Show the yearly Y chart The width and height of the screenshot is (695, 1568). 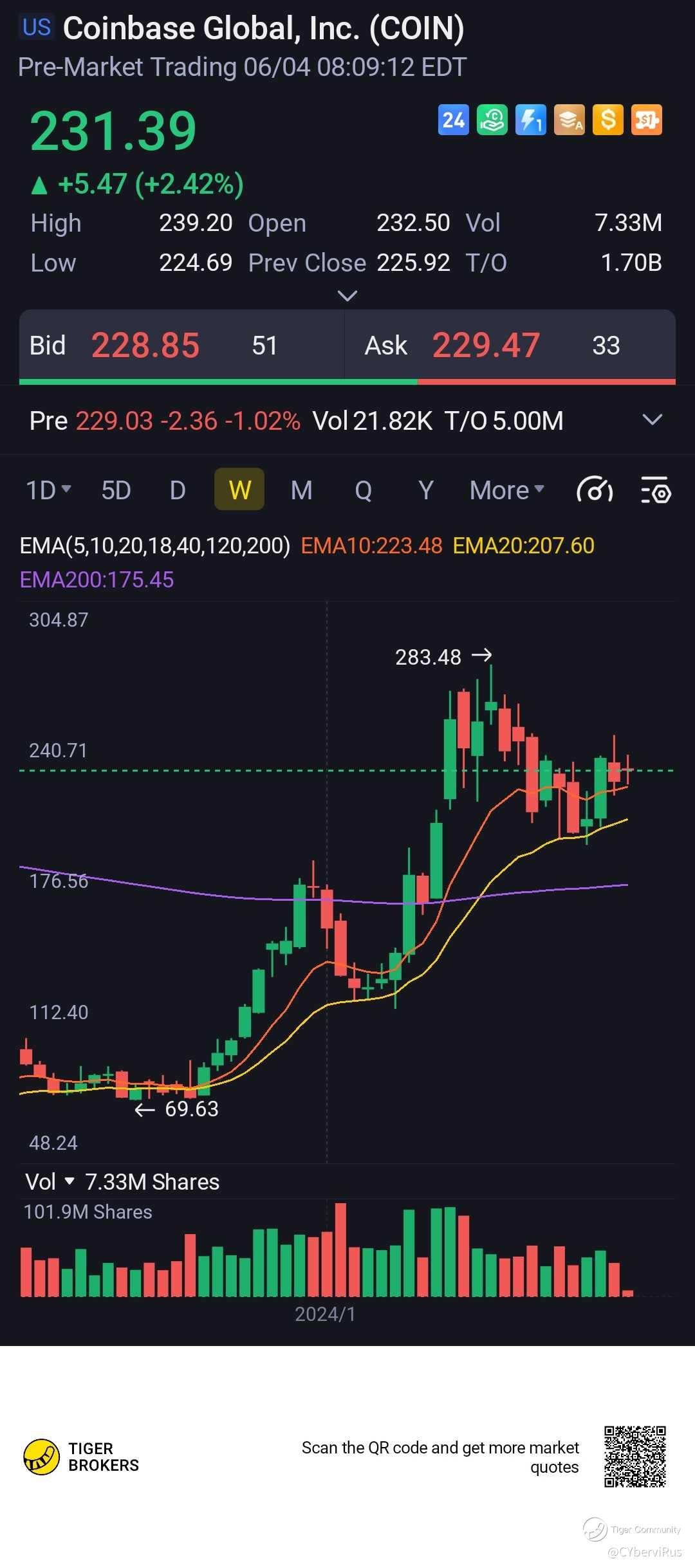tap(425, 490)
